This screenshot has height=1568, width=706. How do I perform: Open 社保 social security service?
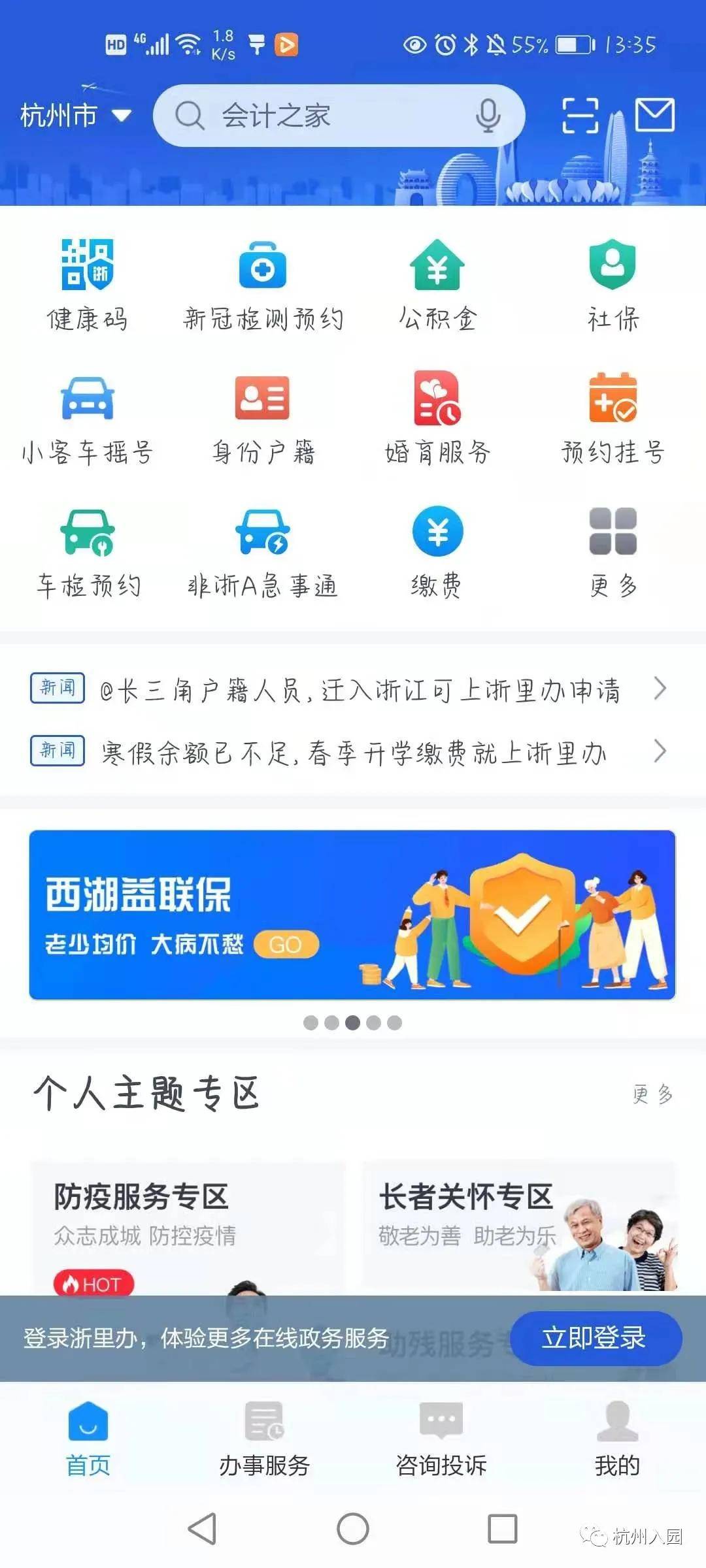(x=613, y=284)
